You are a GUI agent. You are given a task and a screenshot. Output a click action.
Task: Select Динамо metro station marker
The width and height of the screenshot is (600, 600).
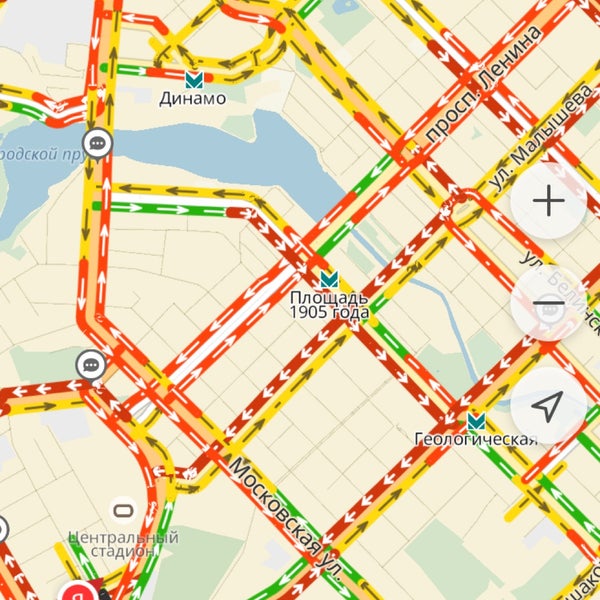click(x=193, y=79)
